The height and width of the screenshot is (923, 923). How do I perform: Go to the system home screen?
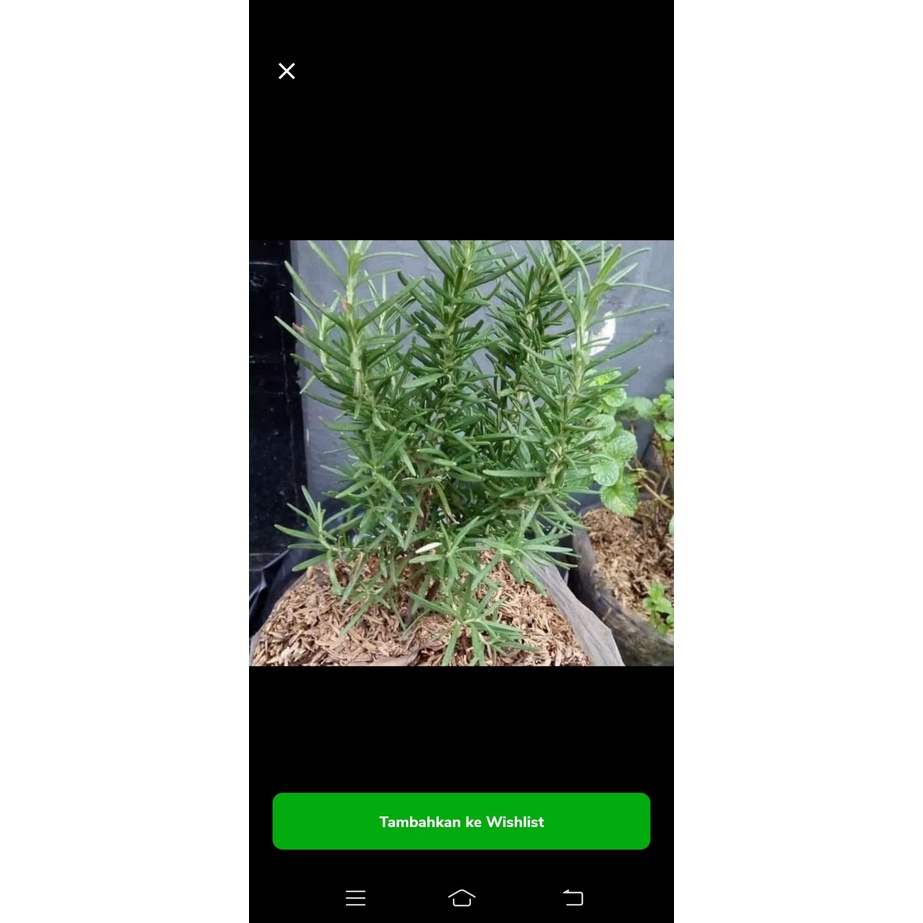click(461, 898)
